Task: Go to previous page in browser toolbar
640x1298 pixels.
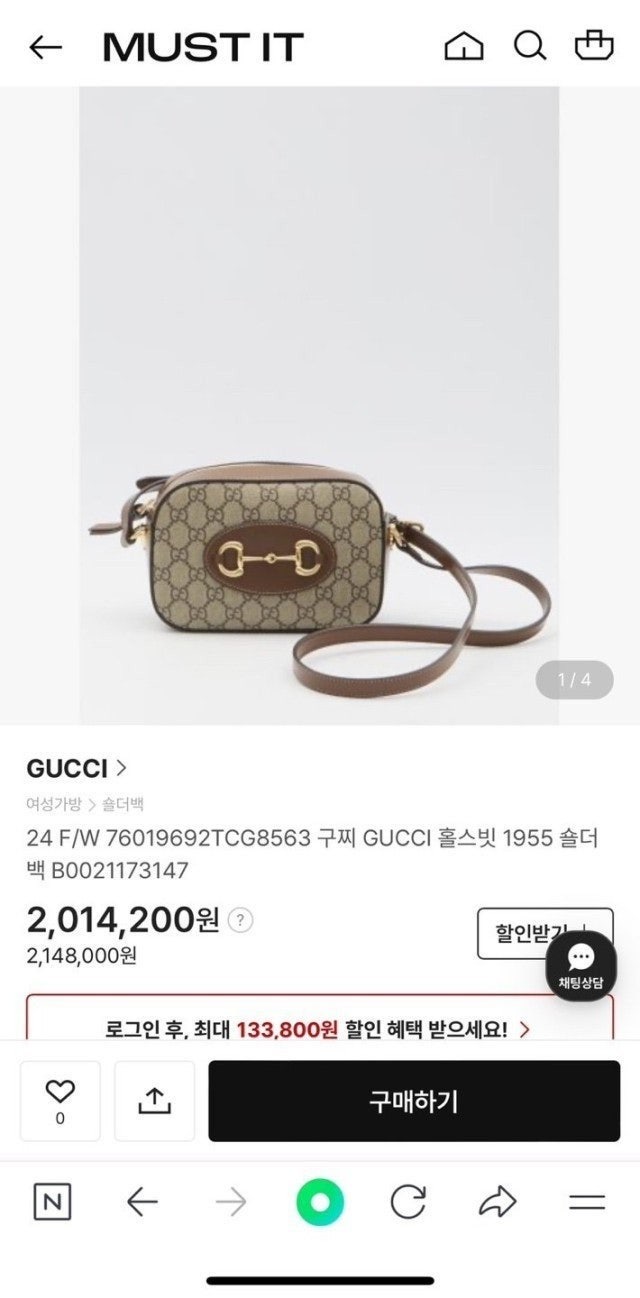Action: click(x=142, y=1203)
